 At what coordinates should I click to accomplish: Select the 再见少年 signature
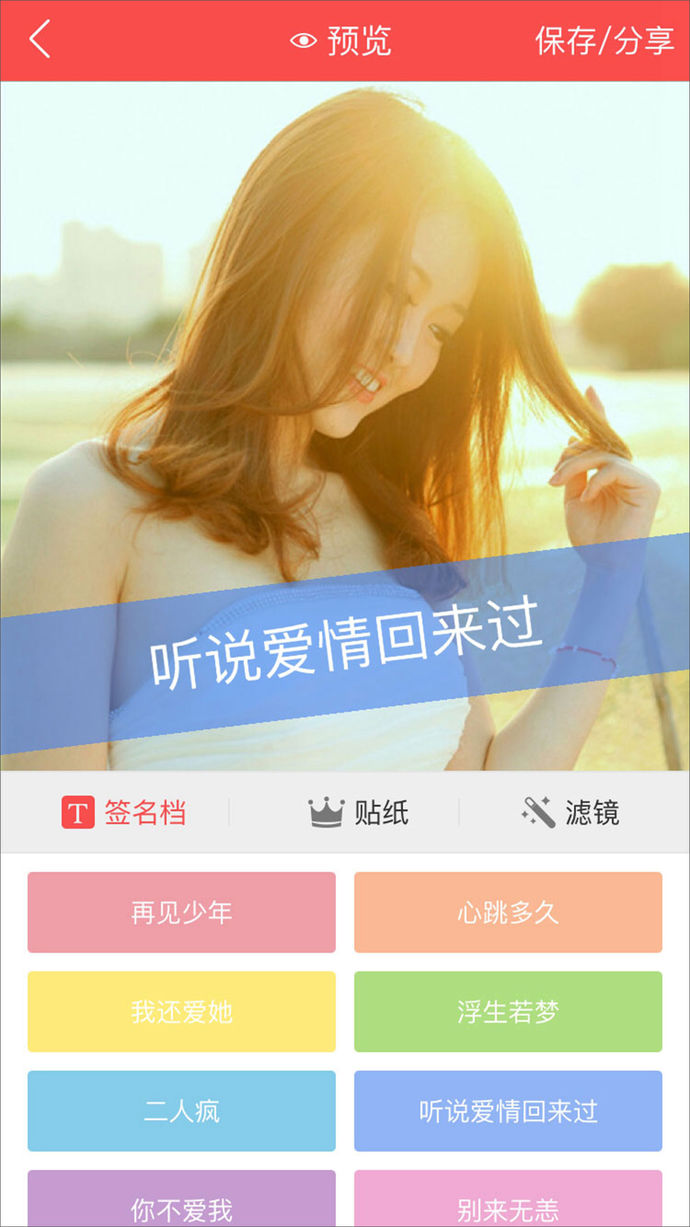[181, 912]
